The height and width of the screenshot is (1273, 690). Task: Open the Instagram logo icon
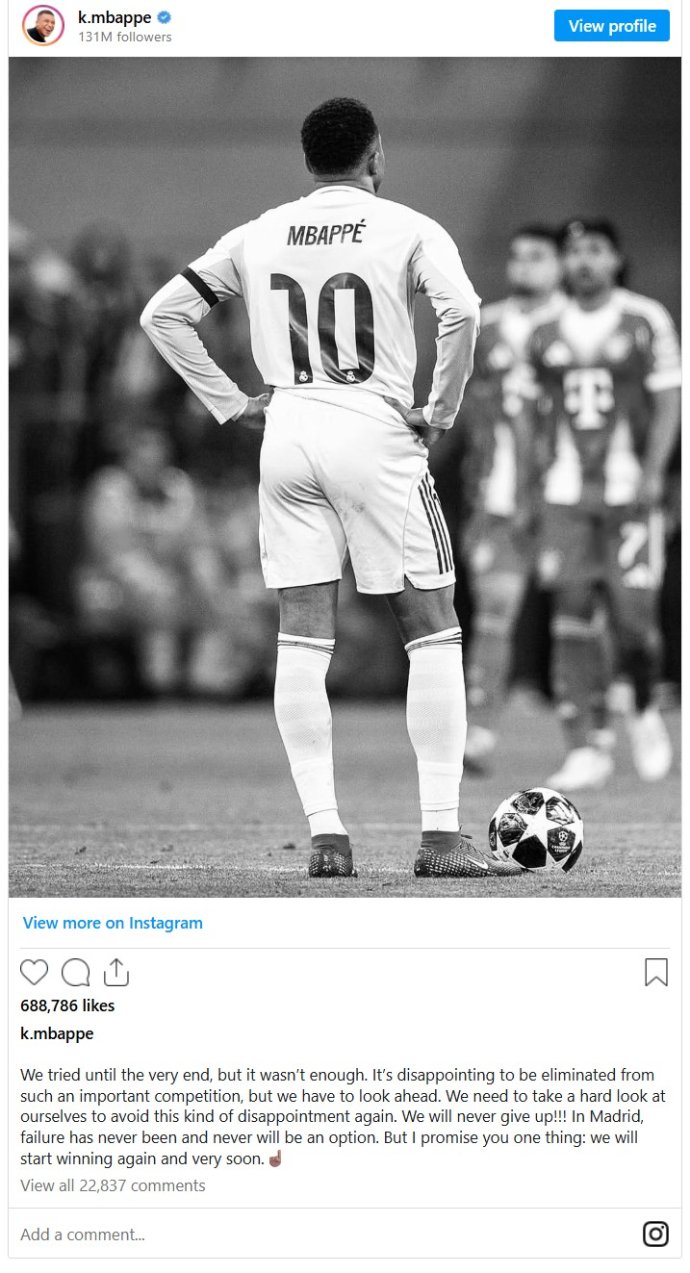(655, 1234)
